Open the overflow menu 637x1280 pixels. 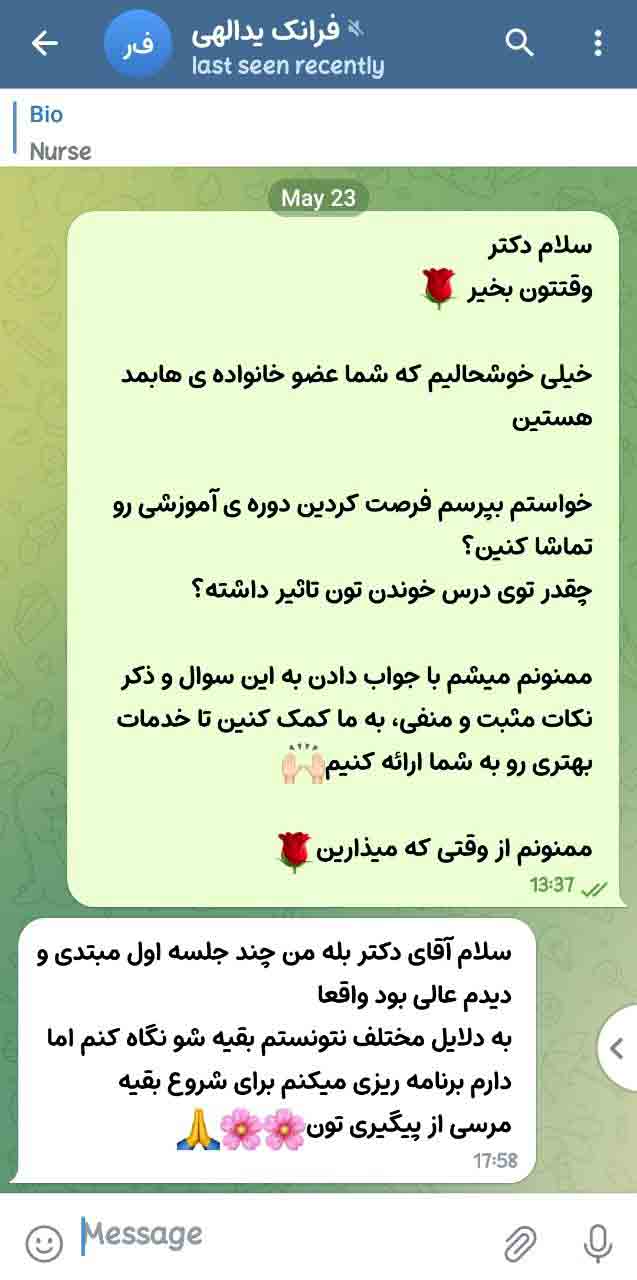point(598,43)
